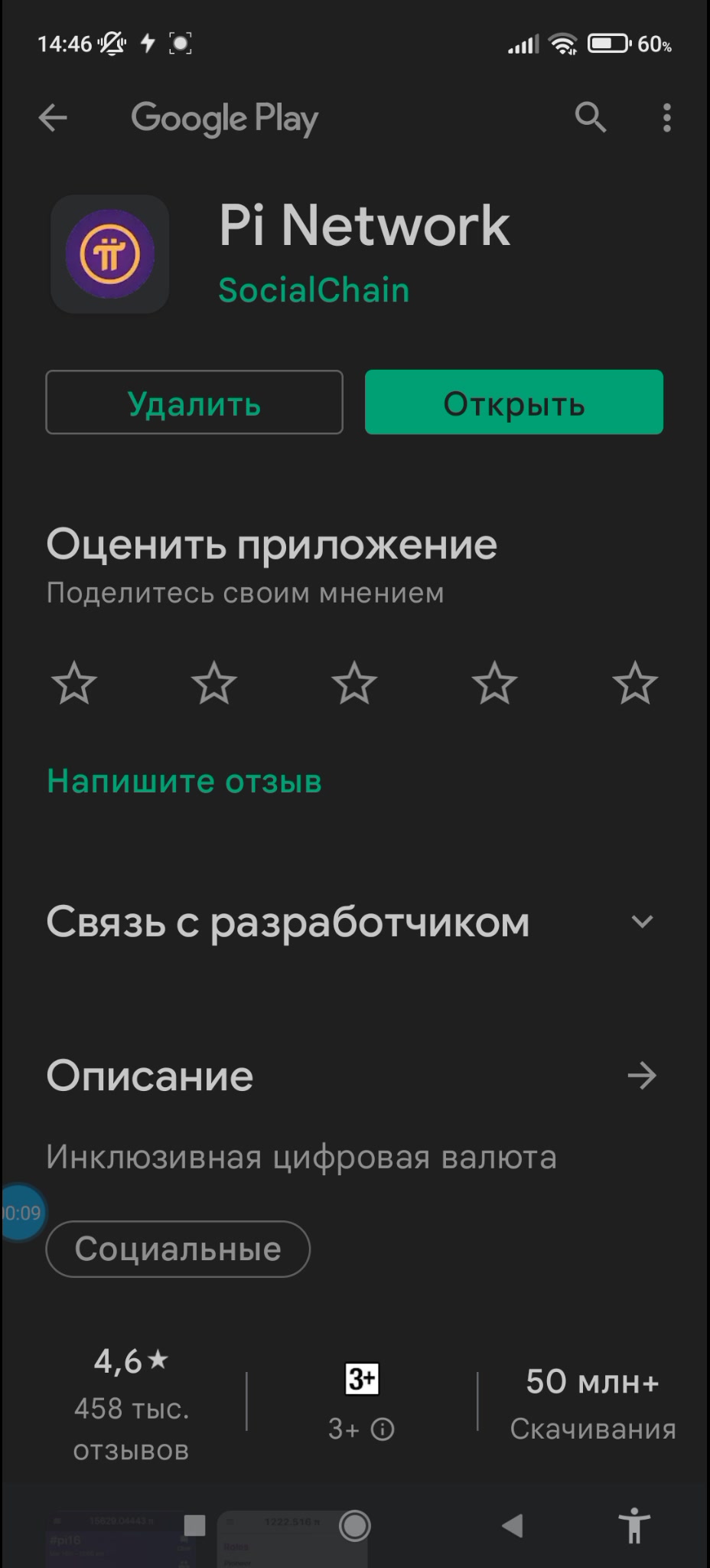Open the three-dot overflow menu
The image size is (710, 1568).
tap(667, 118)
